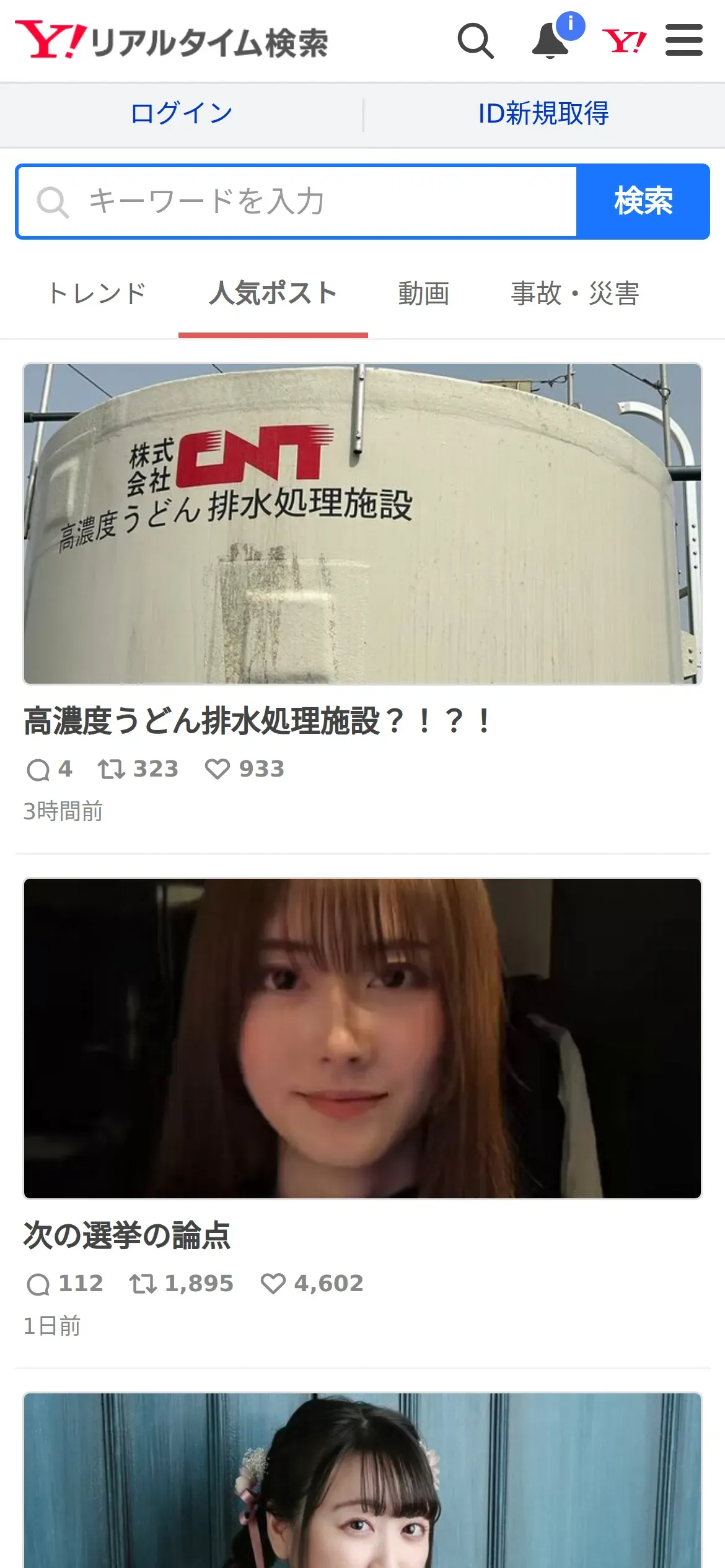Open the notifications bell
The image size is (725, 1568).
pyautogui.click(x=551, y=41)
